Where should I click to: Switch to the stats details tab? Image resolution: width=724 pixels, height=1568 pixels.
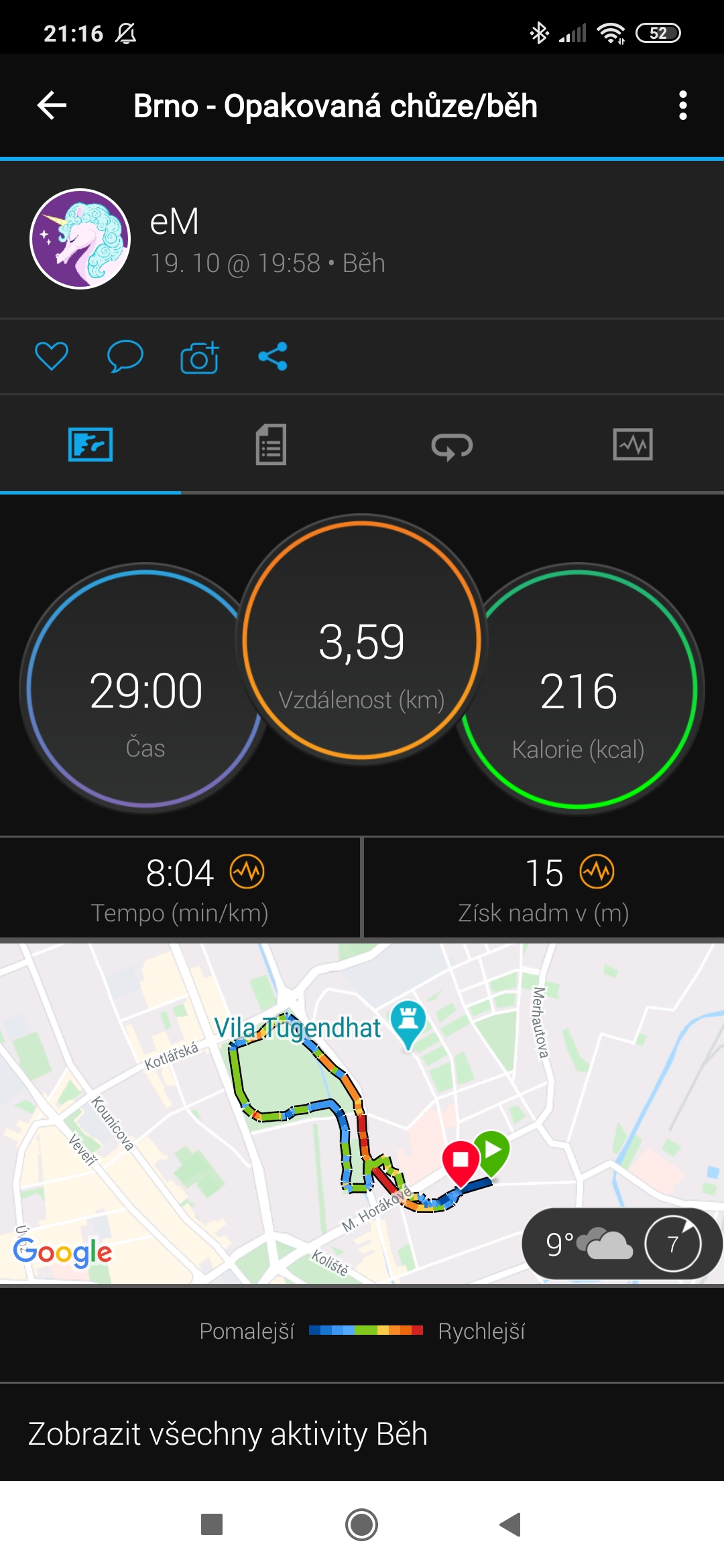(271, 444)
